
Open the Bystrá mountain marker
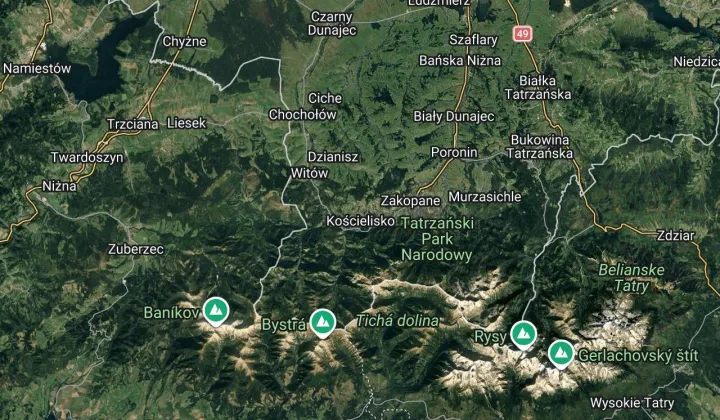321,322
